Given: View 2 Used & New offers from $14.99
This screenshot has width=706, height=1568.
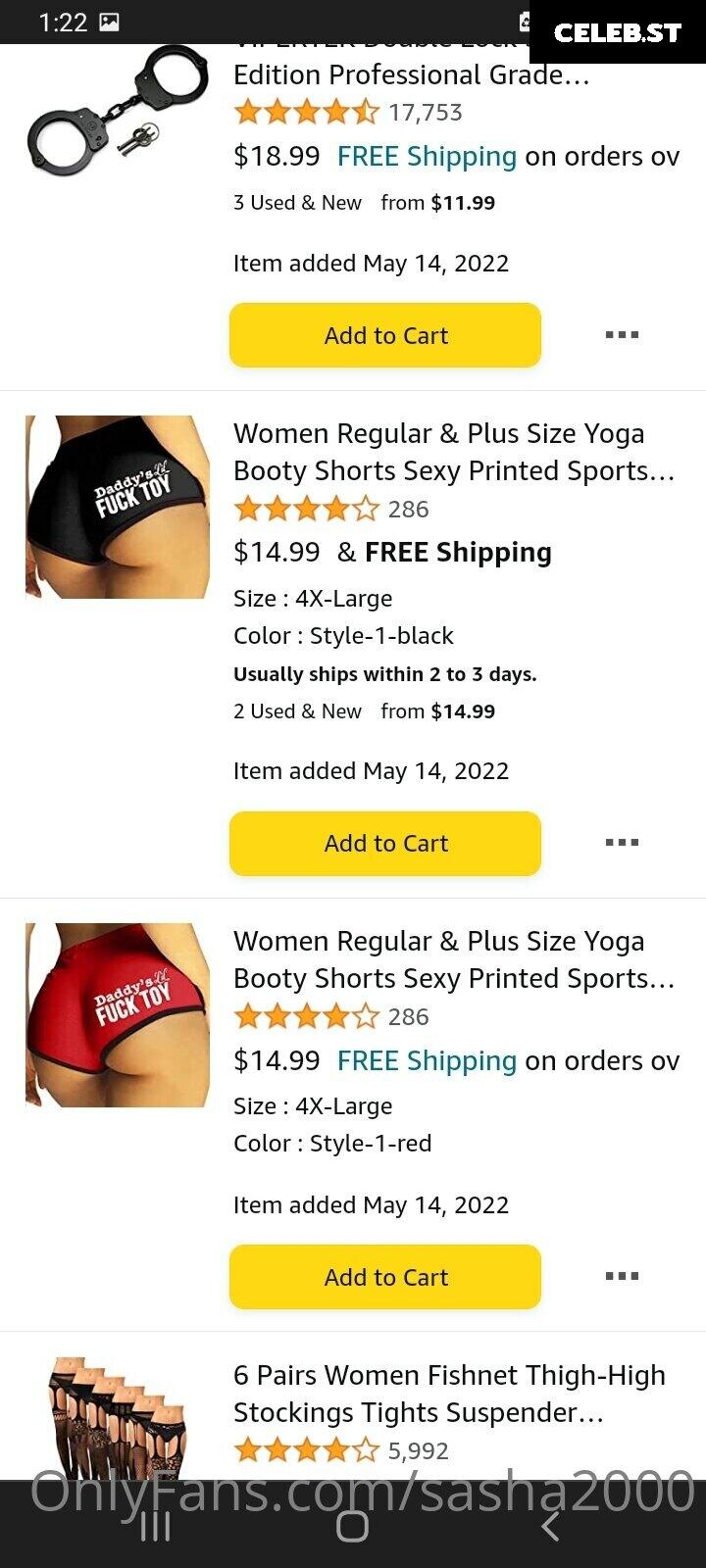Looking at the screenshot, I should pos(364,711).
